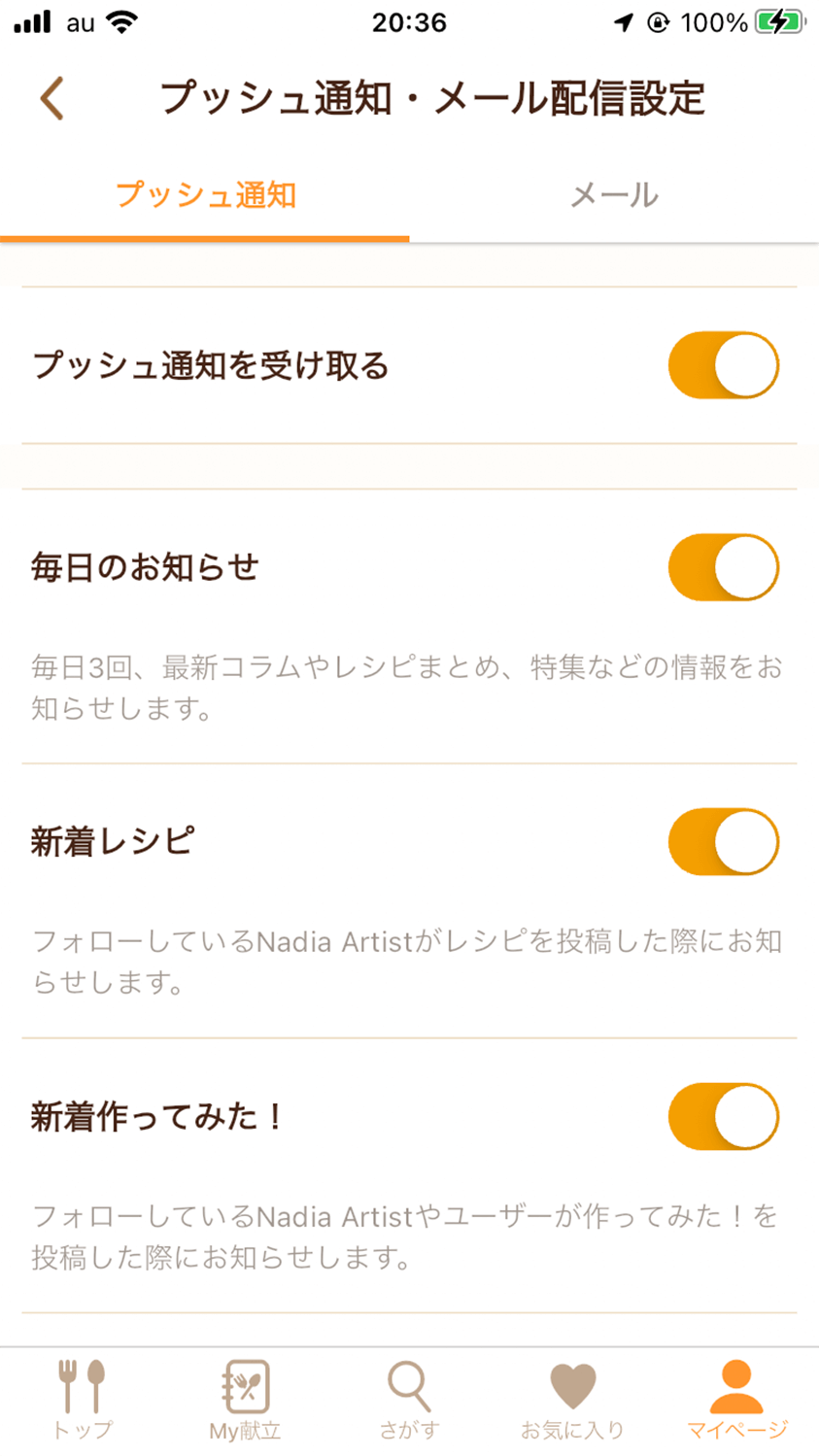Screen dimensions: 819x1456
Task: Select the プッシュ通知 tab
Action: pos(205,195)
